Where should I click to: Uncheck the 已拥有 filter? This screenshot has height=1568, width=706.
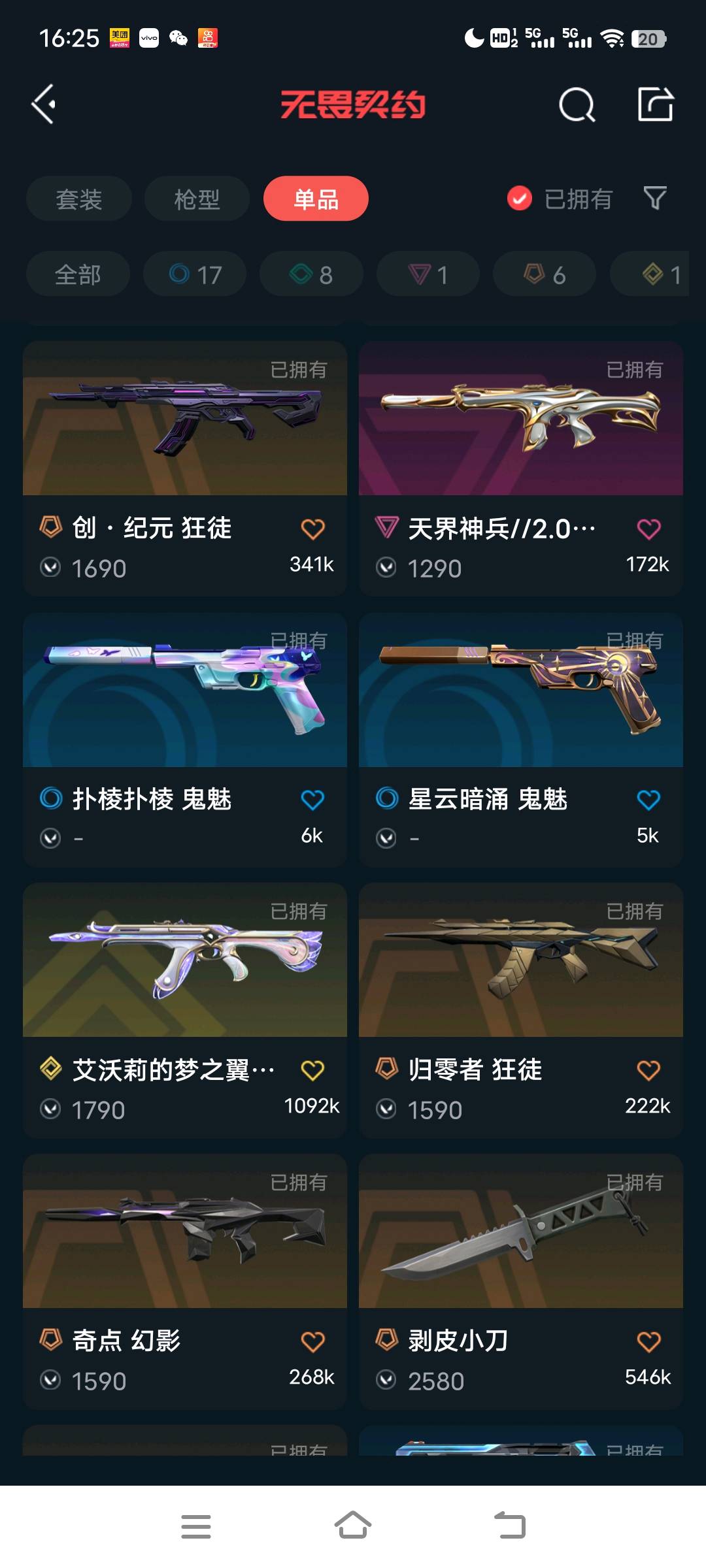[520, 199]
